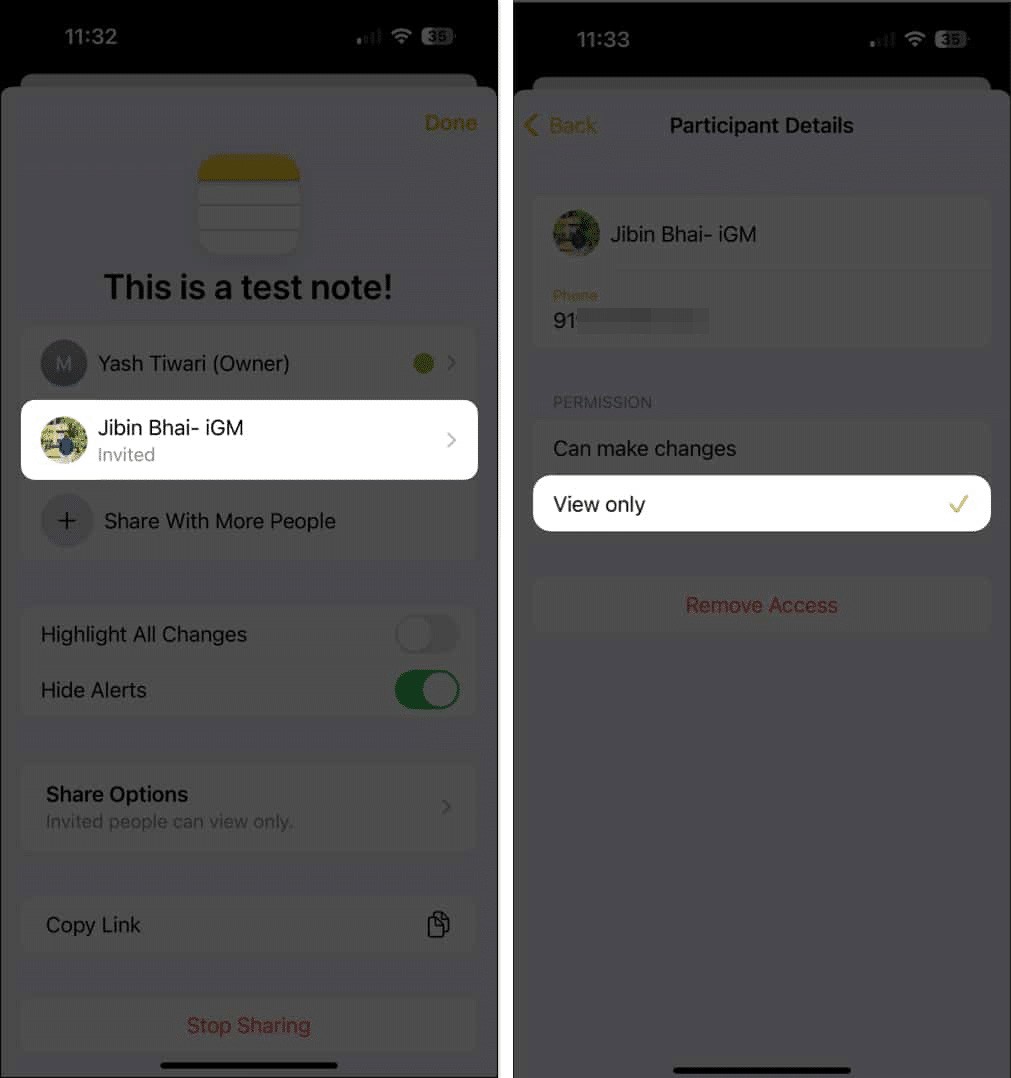Copy the note's share link
The width and height of the screenshot is (1011, 1078).
point(248,925)
